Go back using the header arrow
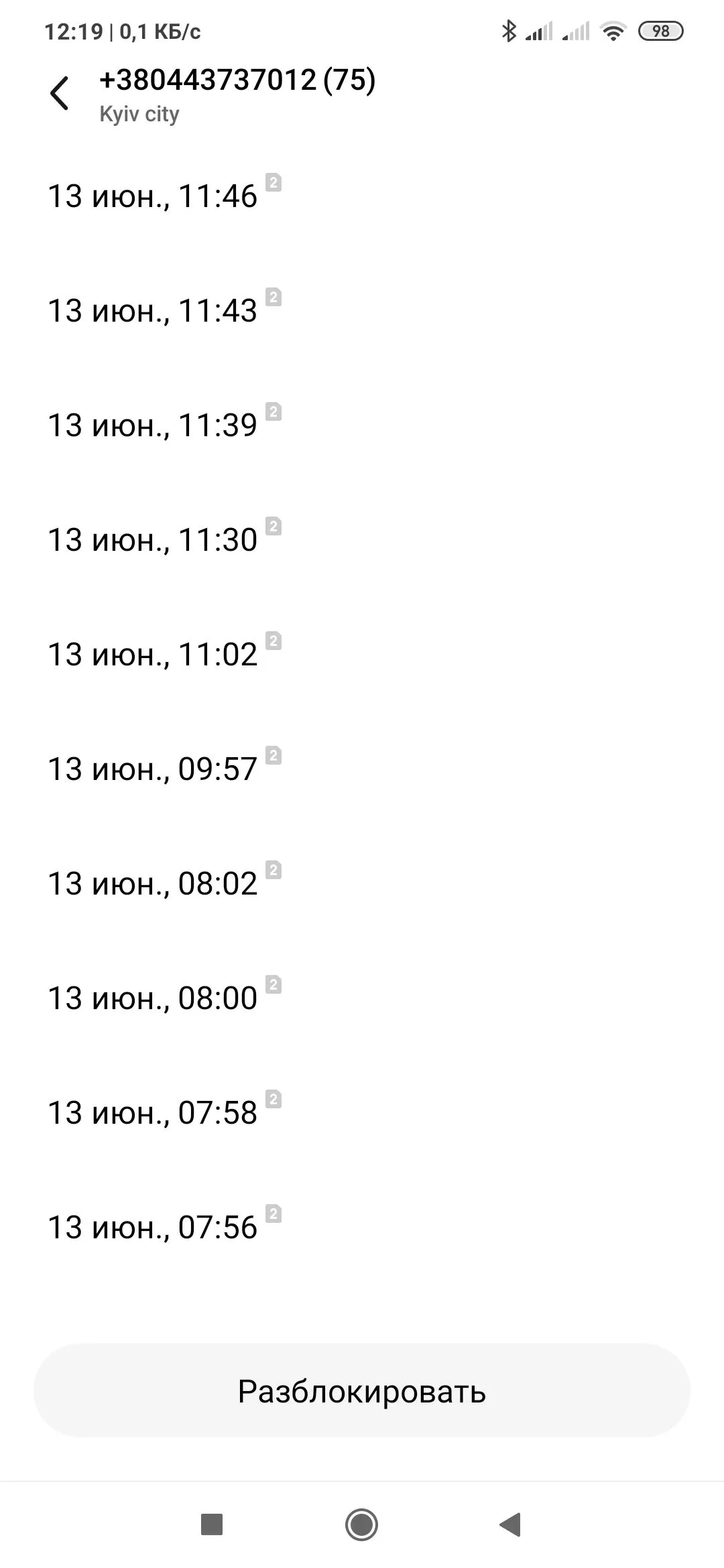 (x=59, y=93)
